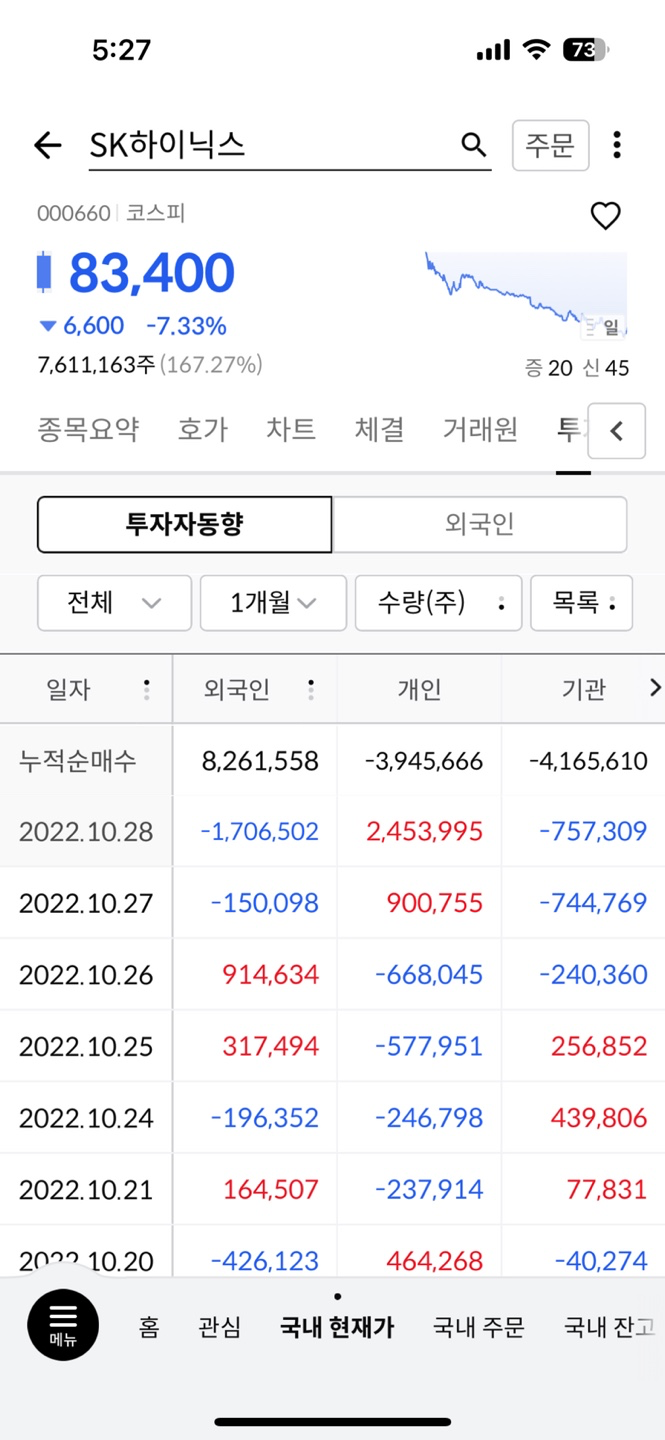Open the three-dot overflow menu

[x=617, y=145]
